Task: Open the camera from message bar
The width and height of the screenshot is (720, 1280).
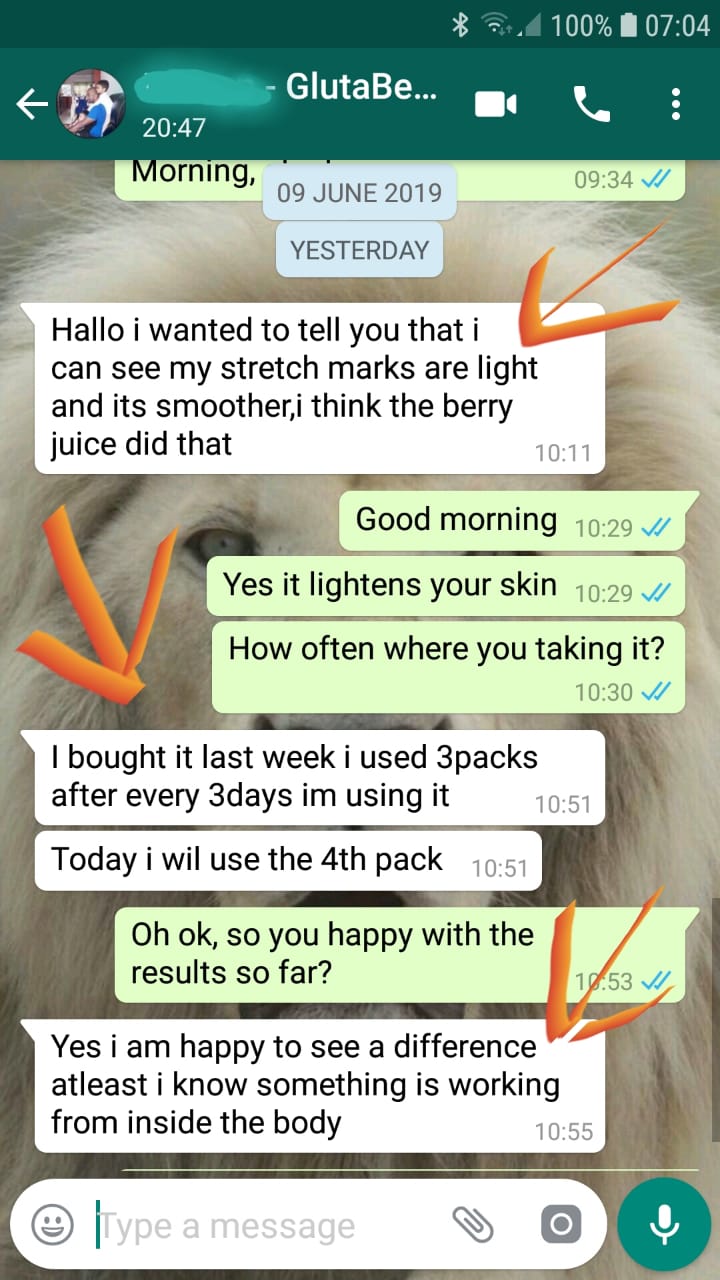Action: tap(560, 1224)
